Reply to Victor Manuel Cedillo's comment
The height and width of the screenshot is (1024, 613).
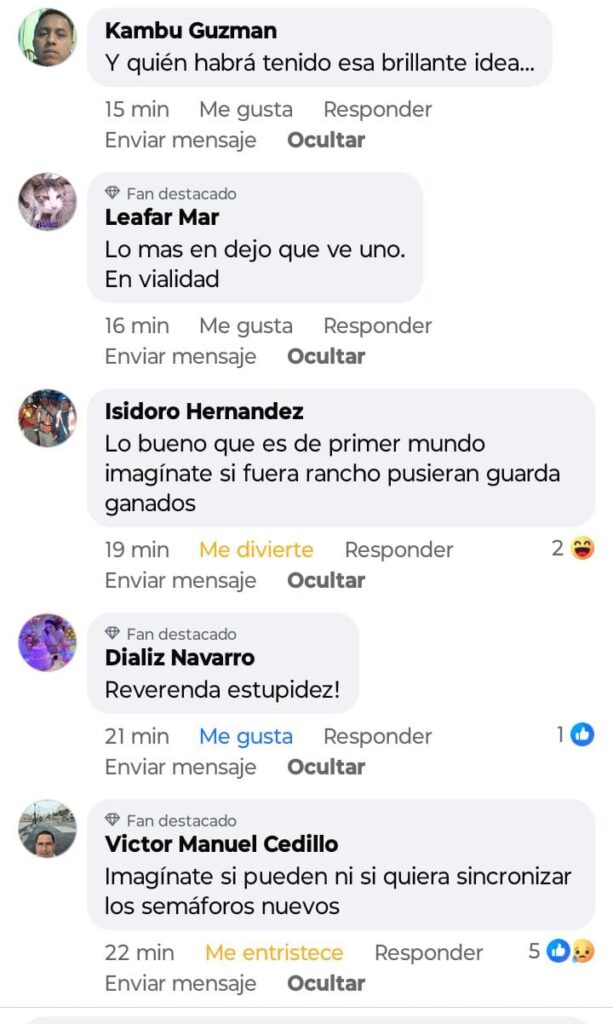(x=428, y=953)
